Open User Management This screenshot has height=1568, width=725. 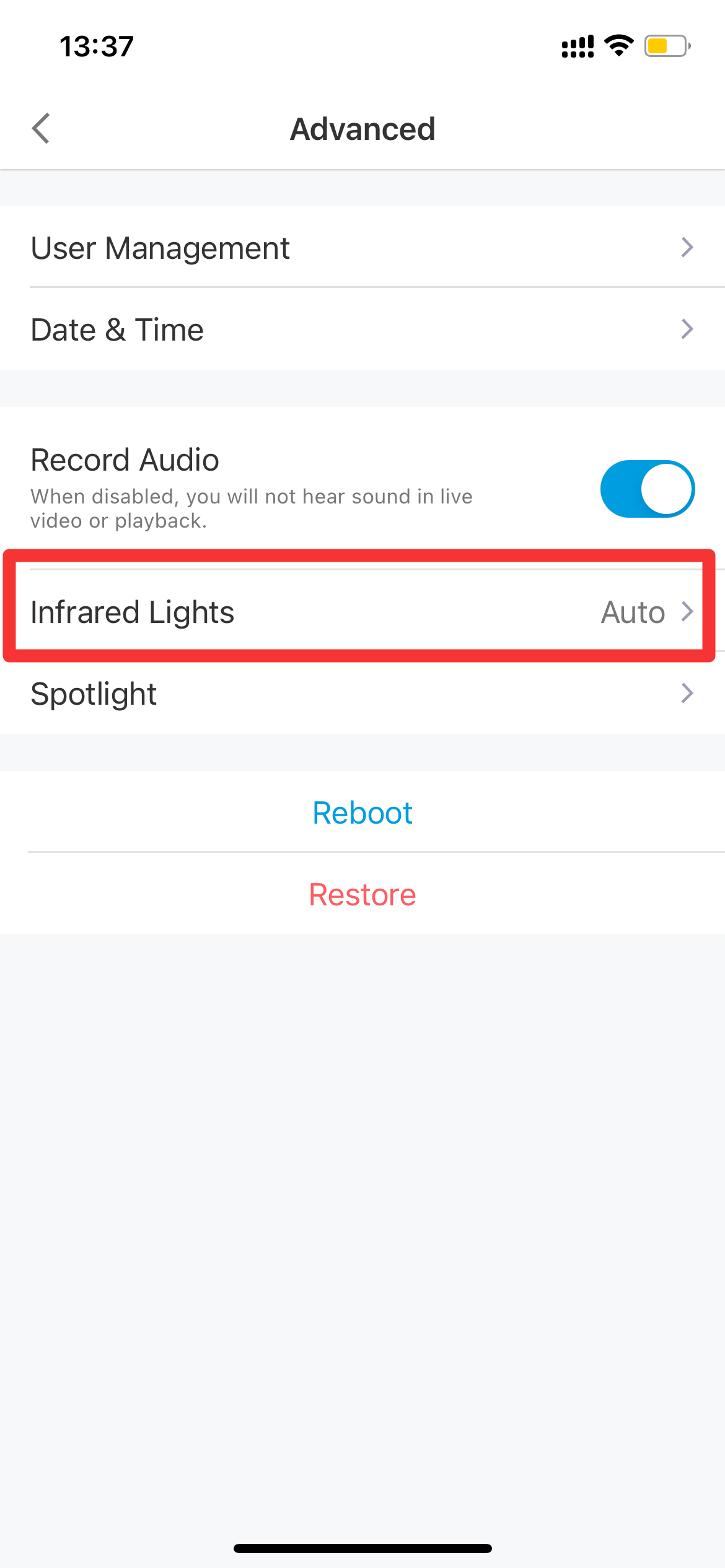point(362,246)
